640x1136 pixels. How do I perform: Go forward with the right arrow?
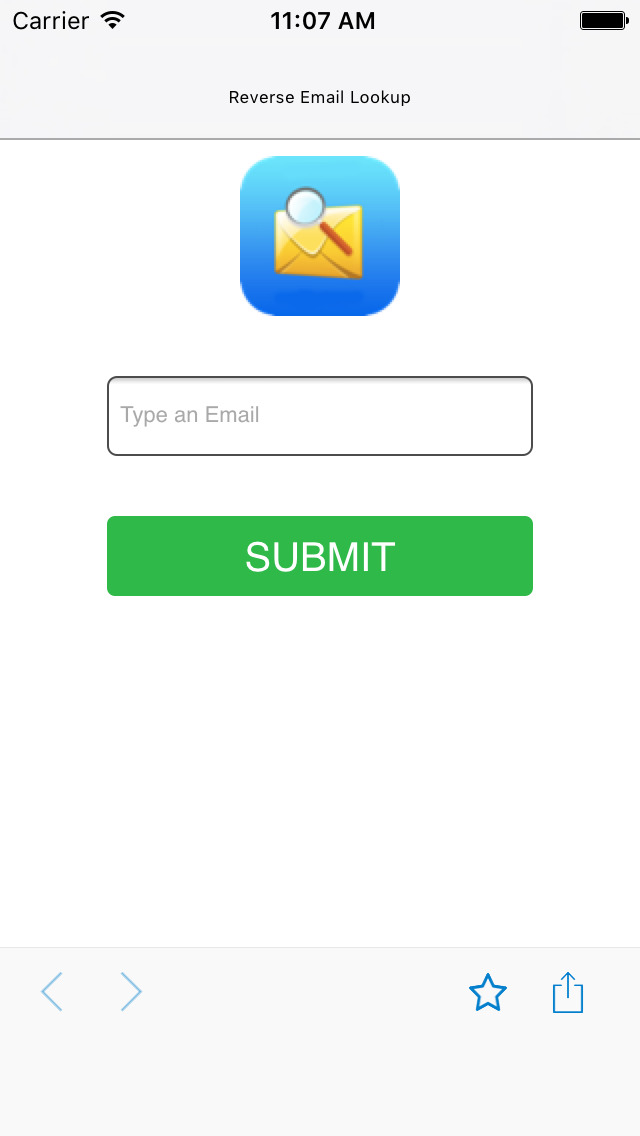coord(131,992)
